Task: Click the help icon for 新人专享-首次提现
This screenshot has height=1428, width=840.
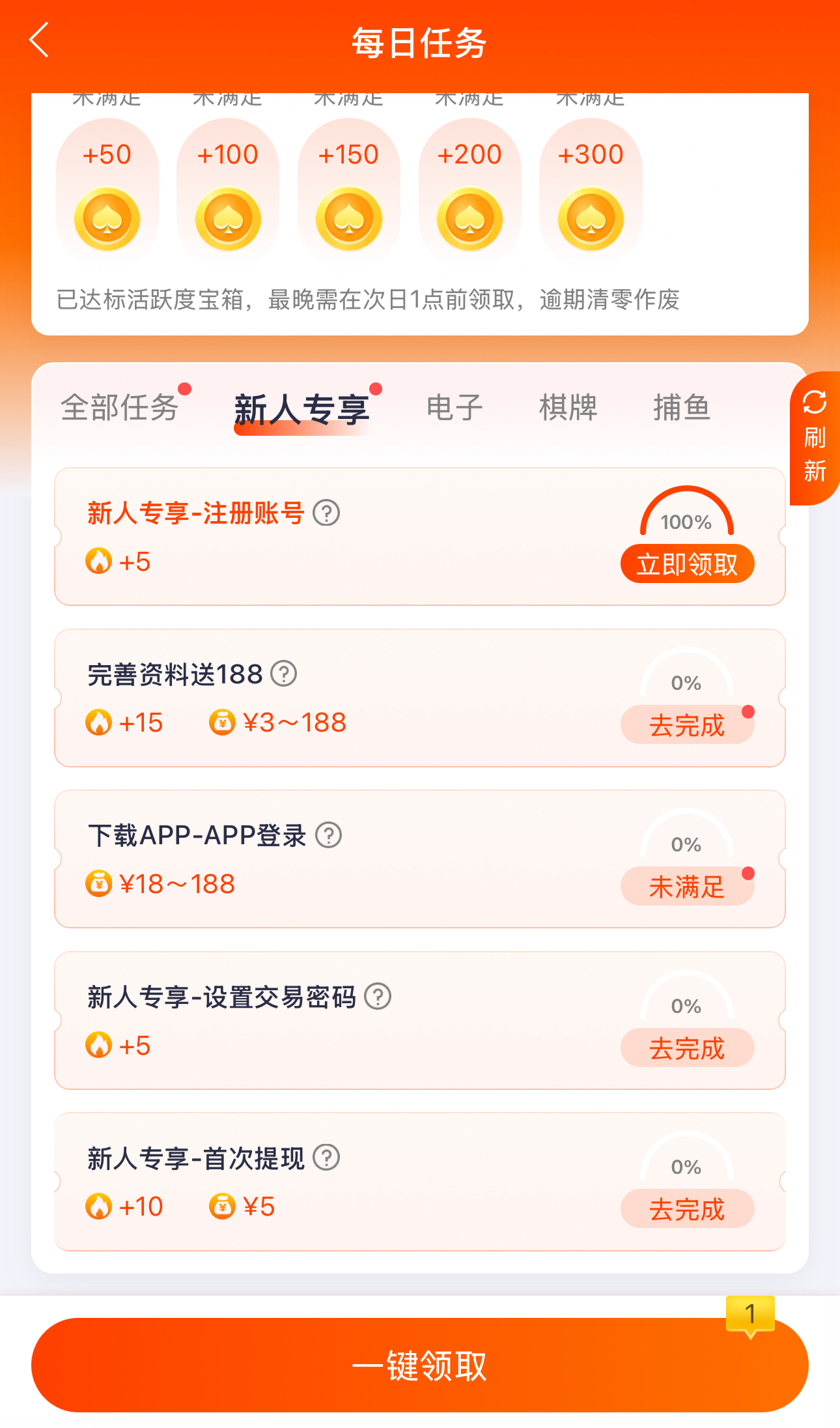Action: [x=327, y=1157]
